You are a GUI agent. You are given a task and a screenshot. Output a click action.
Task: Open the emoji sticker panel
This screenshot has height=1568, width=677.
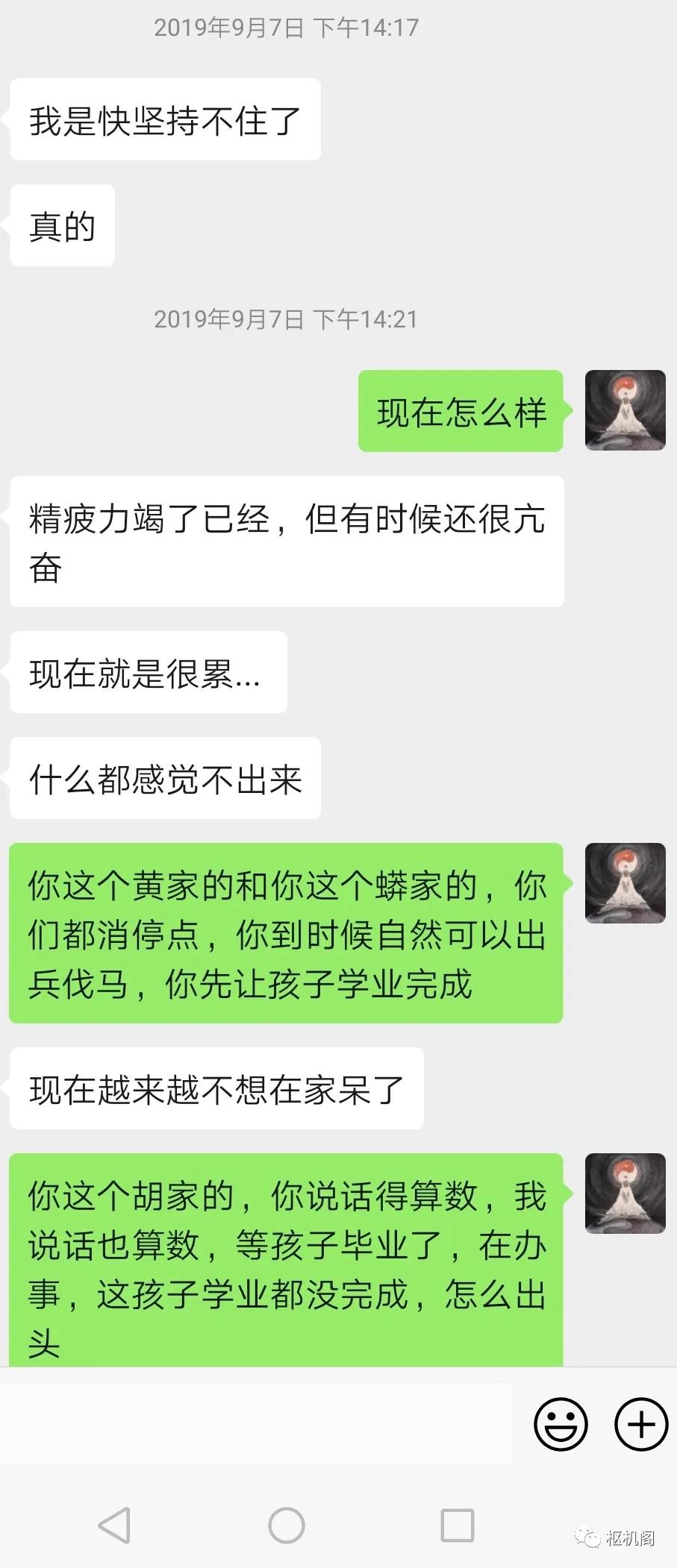(561, 1424)
